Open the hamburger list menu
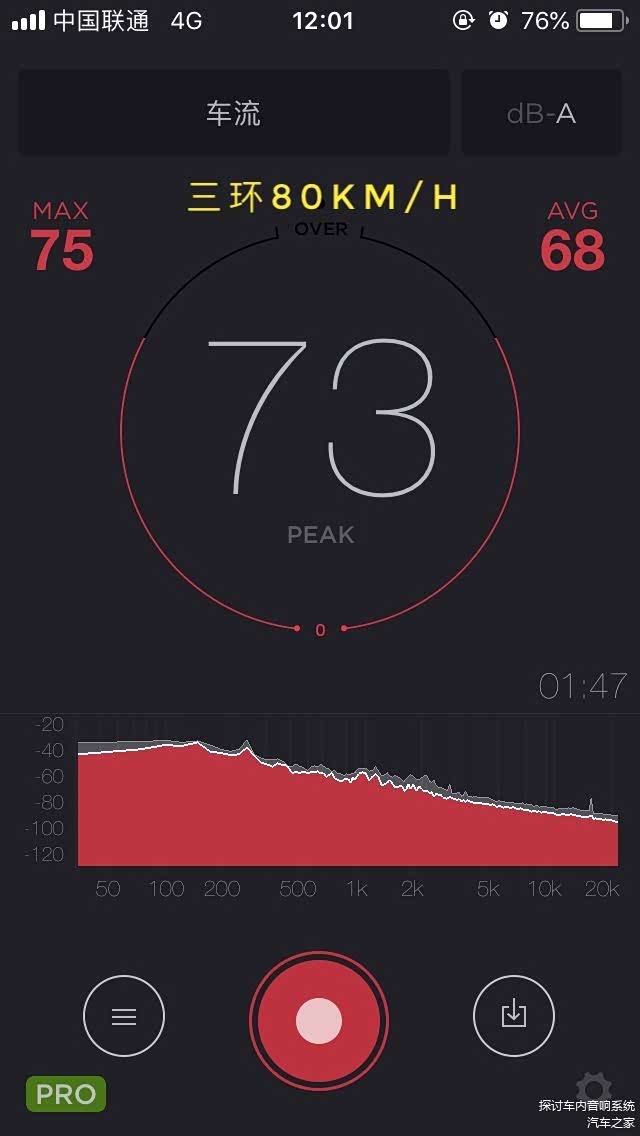This screenshot has height=1136, width=640. click(x=124, y=1017)
